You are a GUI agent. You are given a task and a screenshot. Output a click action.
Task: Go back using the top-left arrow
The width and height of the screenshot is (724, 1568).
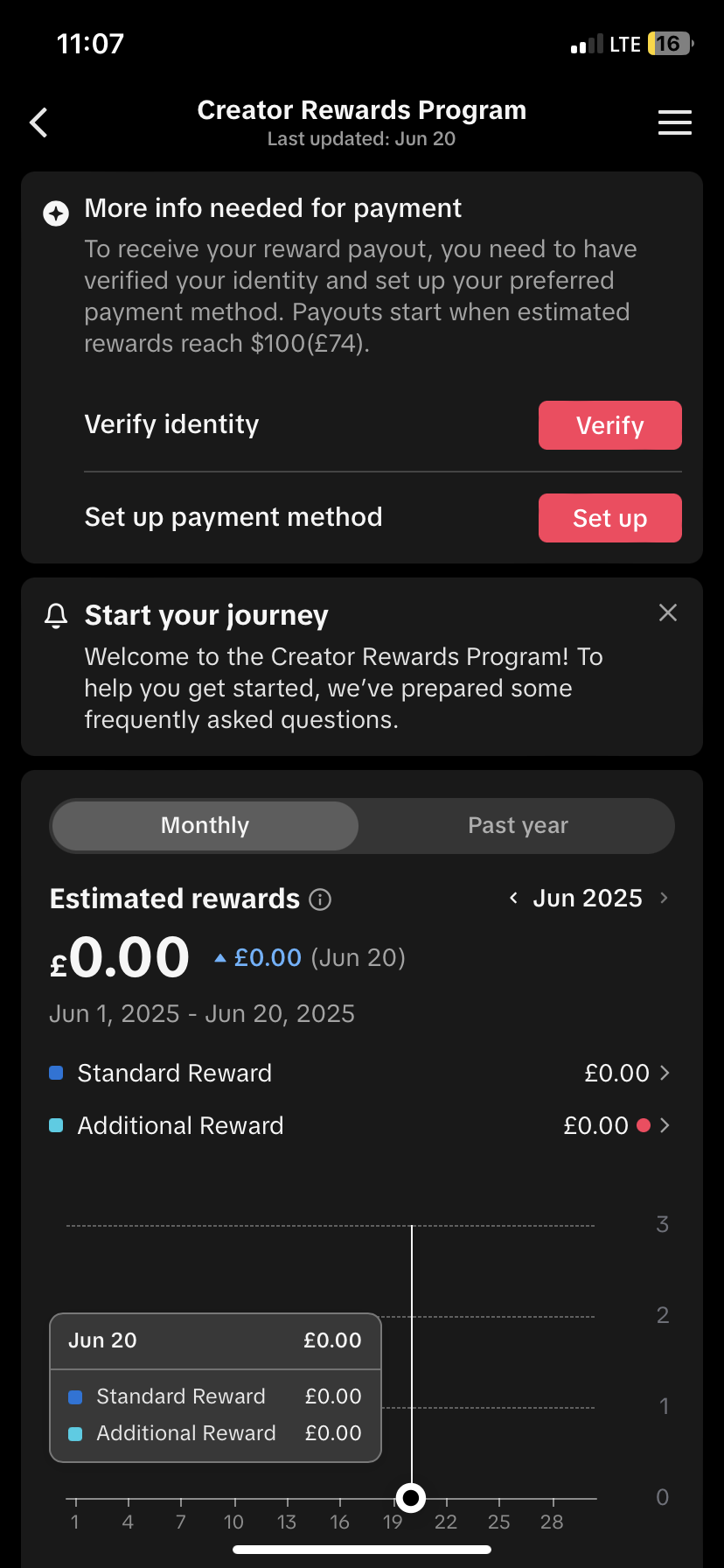point(38,122)
